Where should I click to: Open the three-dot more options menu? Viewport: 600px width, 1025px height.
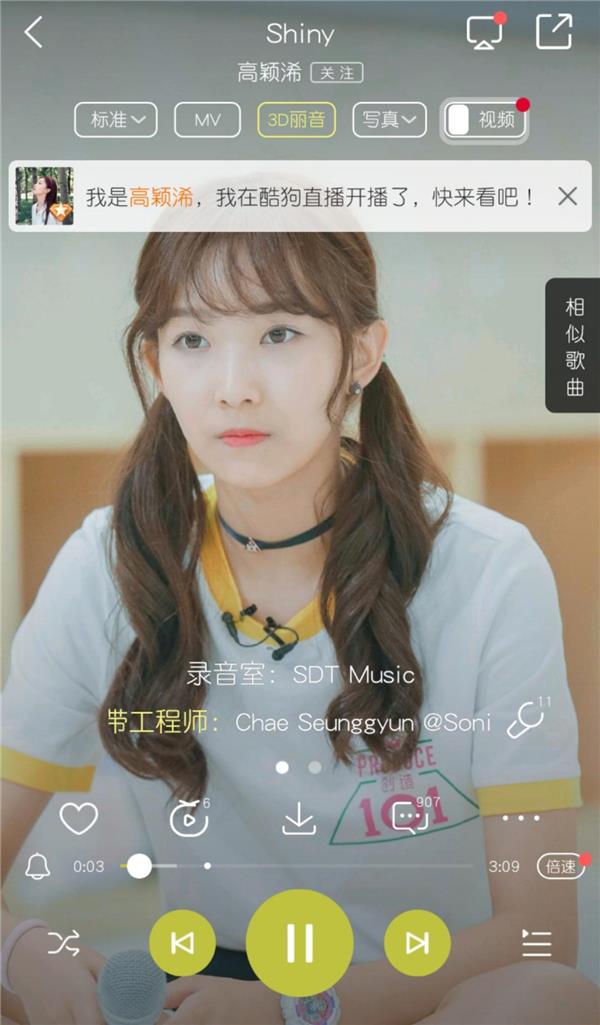tap(521, 819)
